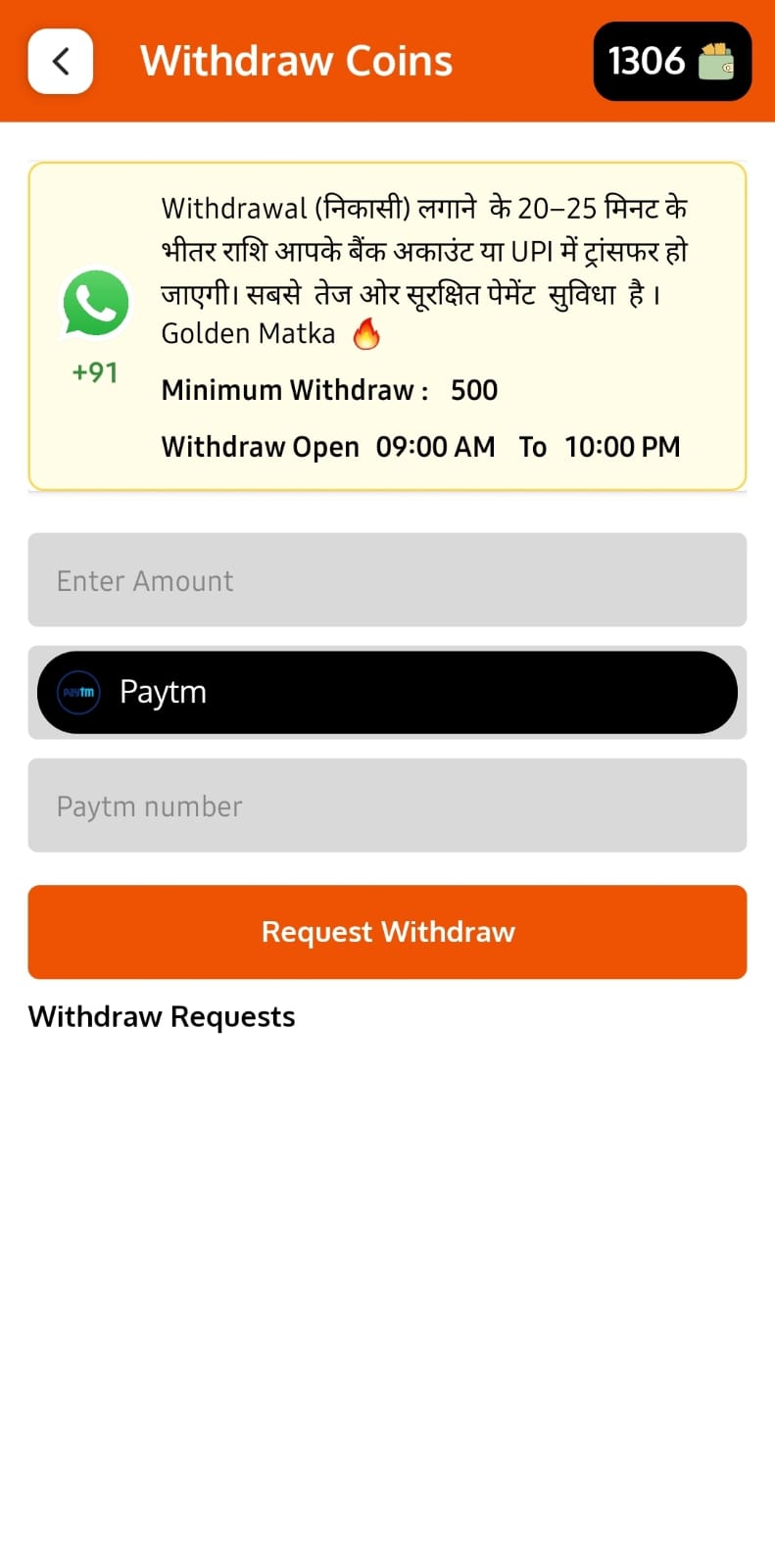Open the WhatsApp support contact
Image resolution: width=775 pixels, height=1568 pixels.
pyautogui.click(x=96, y=304)
